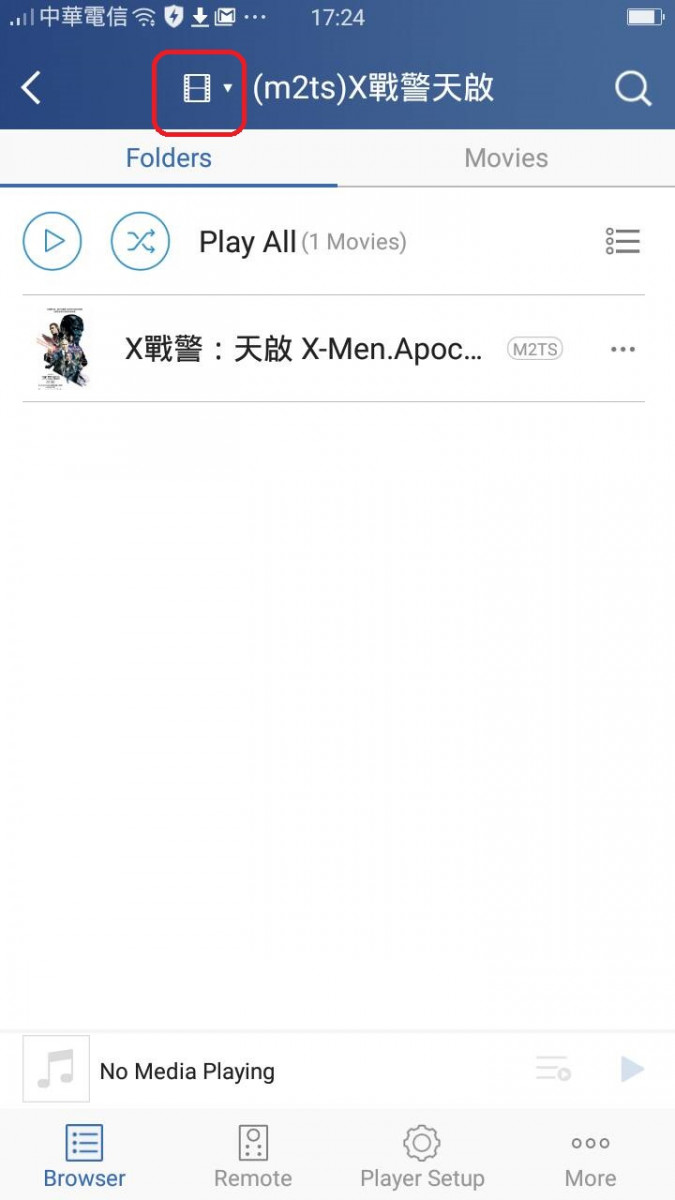Open search with the magnifier icon
The height and width of the screenshot is (1200, 675).
pos(632,89)
